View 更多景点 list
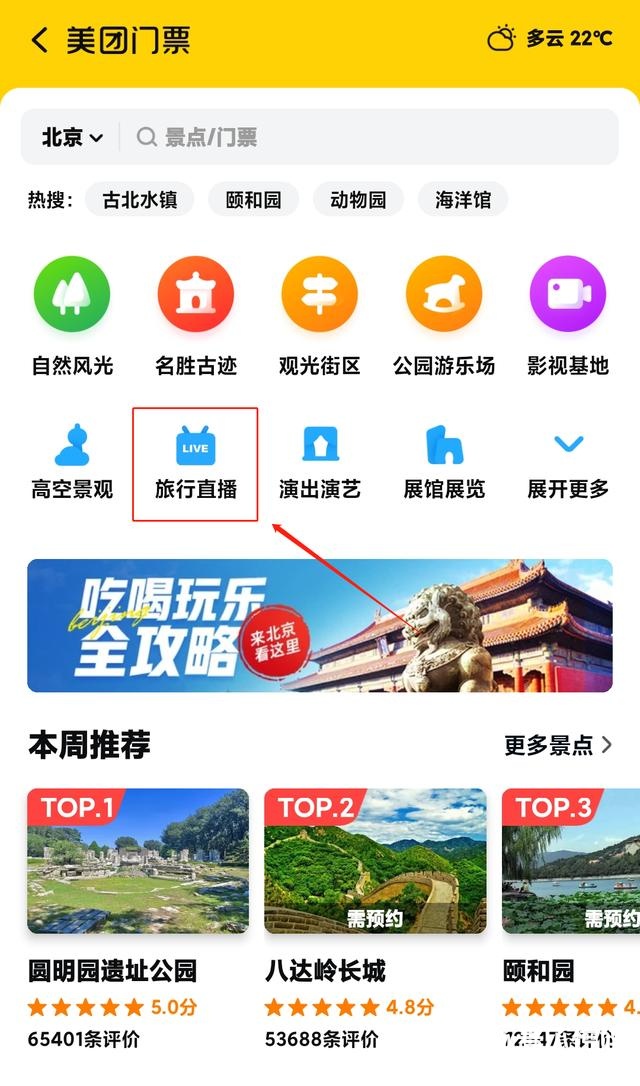This screenshot has height=1086, width=640. [x=558, y=745]
